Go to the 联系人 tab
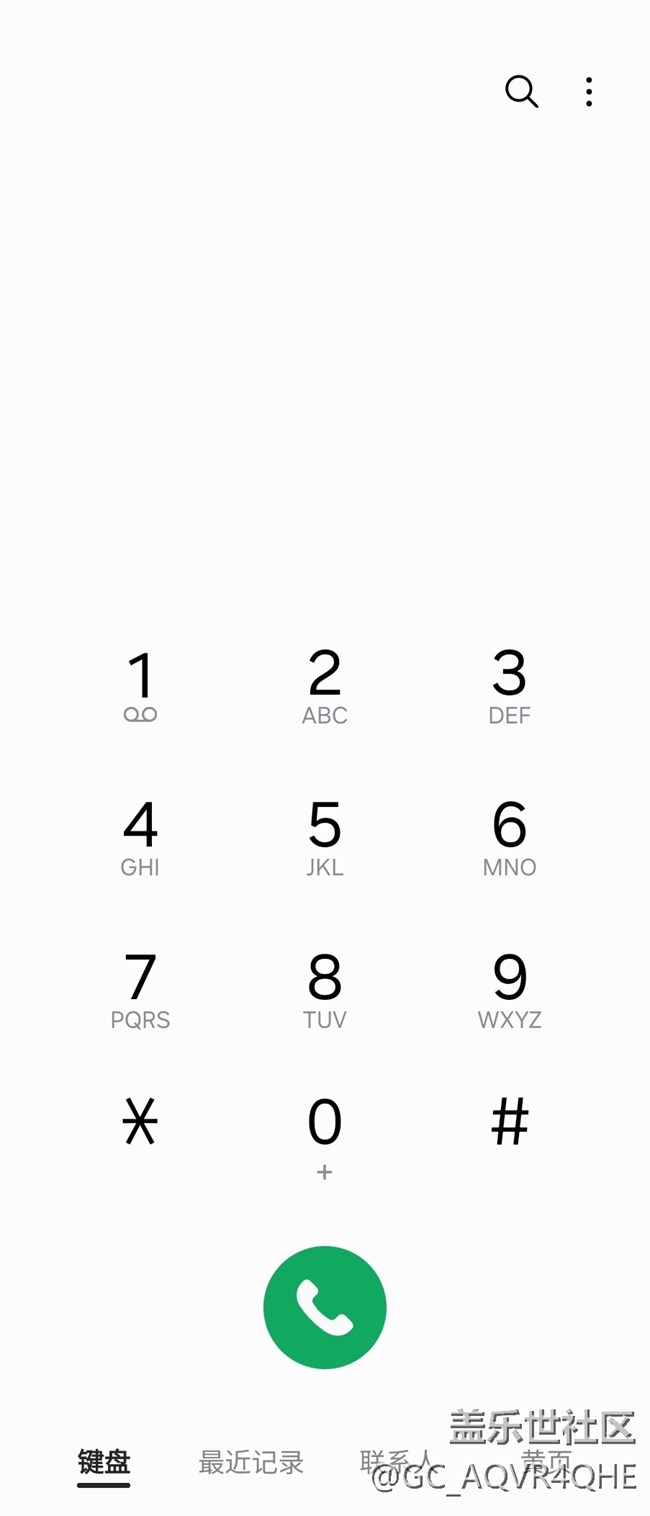 point(397,1460)
